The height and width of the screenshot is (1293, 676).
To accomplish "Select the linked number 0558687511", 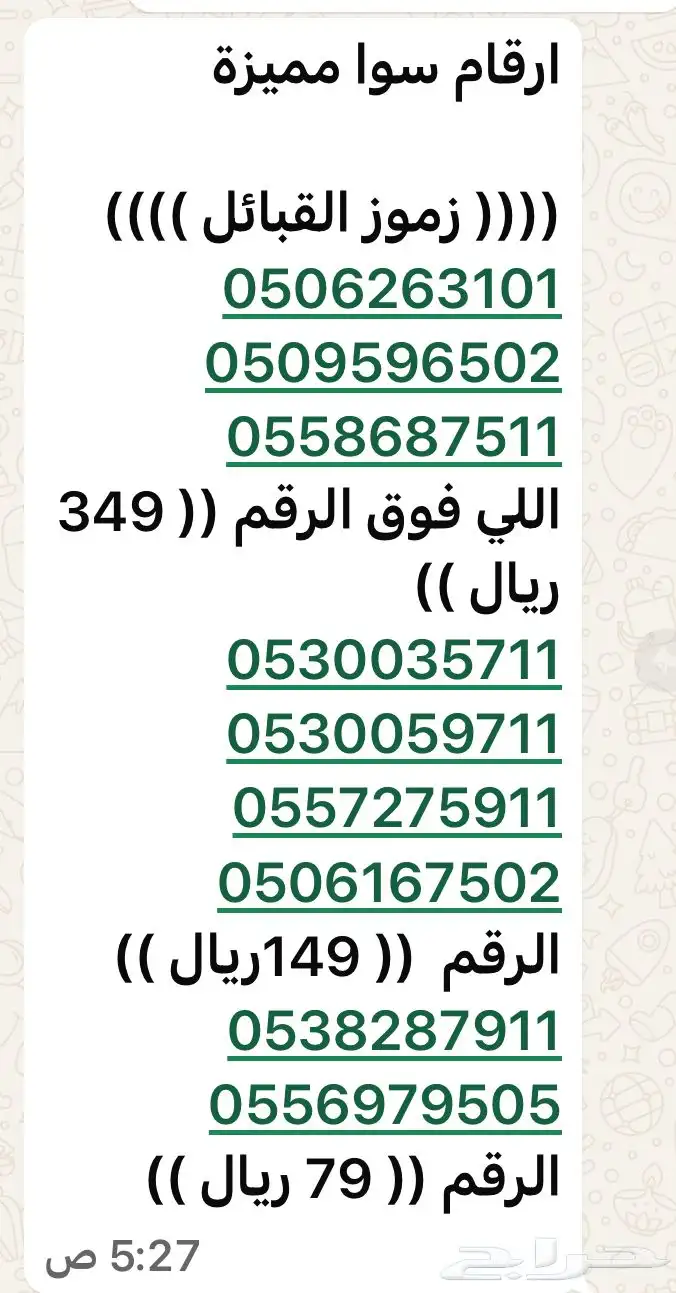I will pos(393,438).
